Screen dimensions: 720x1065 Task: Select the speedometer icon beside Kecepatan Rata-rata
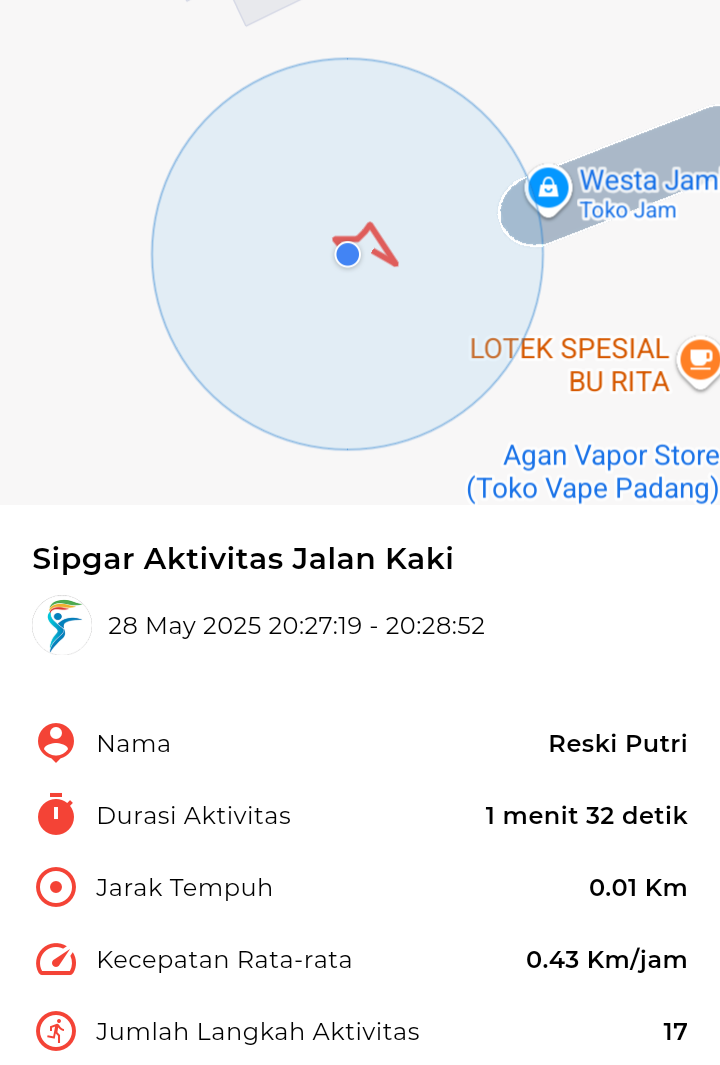55,959
